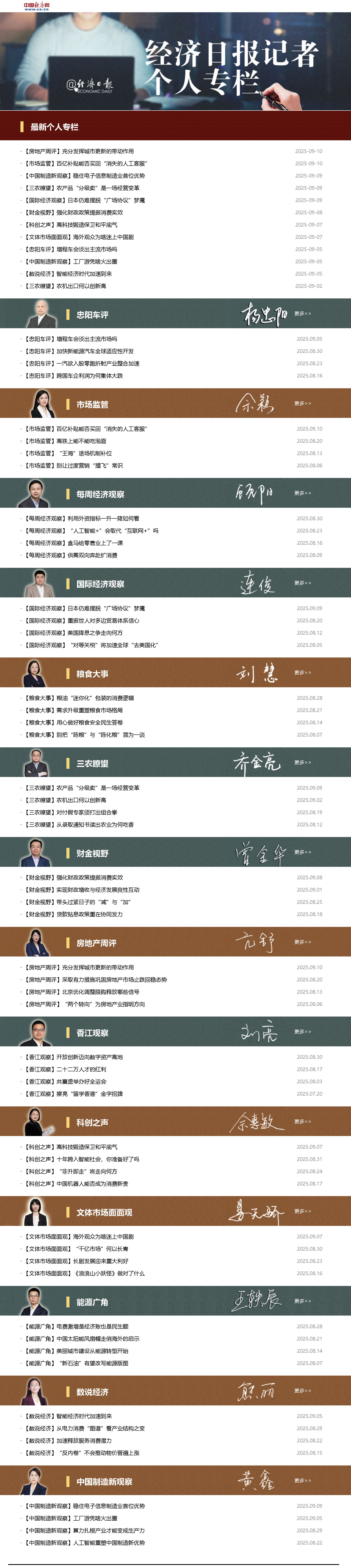
Task: Tap 更多 in 粮食大事 section
Action: click(x=302, y=673)
